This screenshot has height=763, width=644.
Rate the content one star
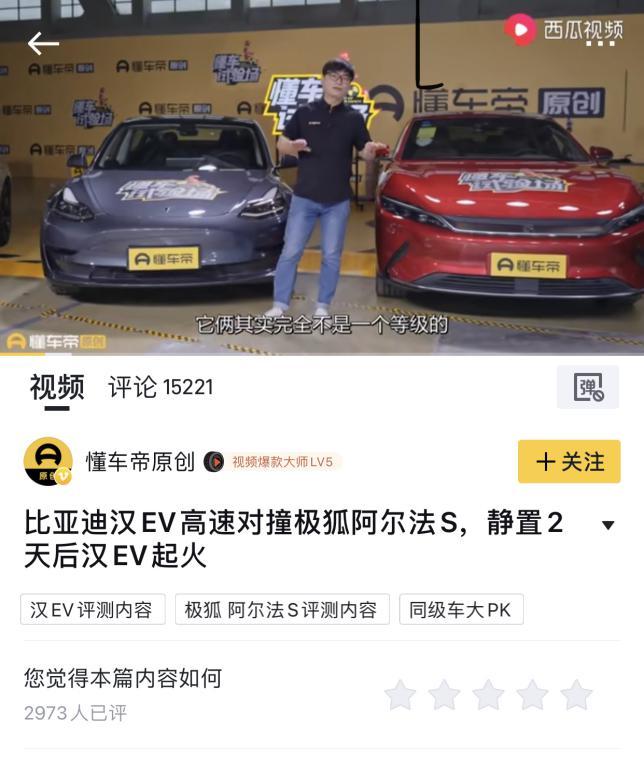click(x=400, y=695)
